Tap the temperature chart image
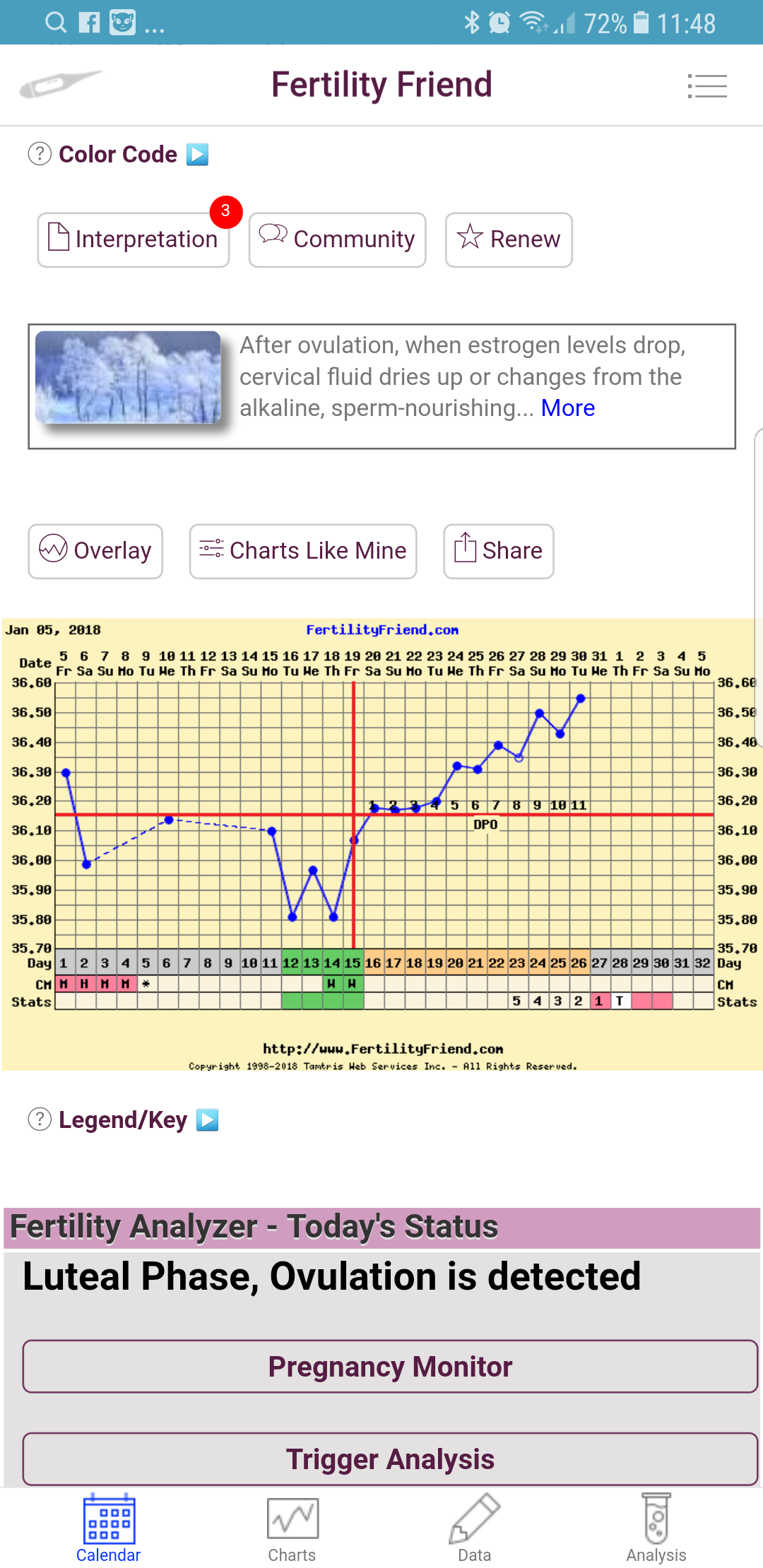This screenshot has height=1568, width=763. pyautogui.click(x=381, y=844)
